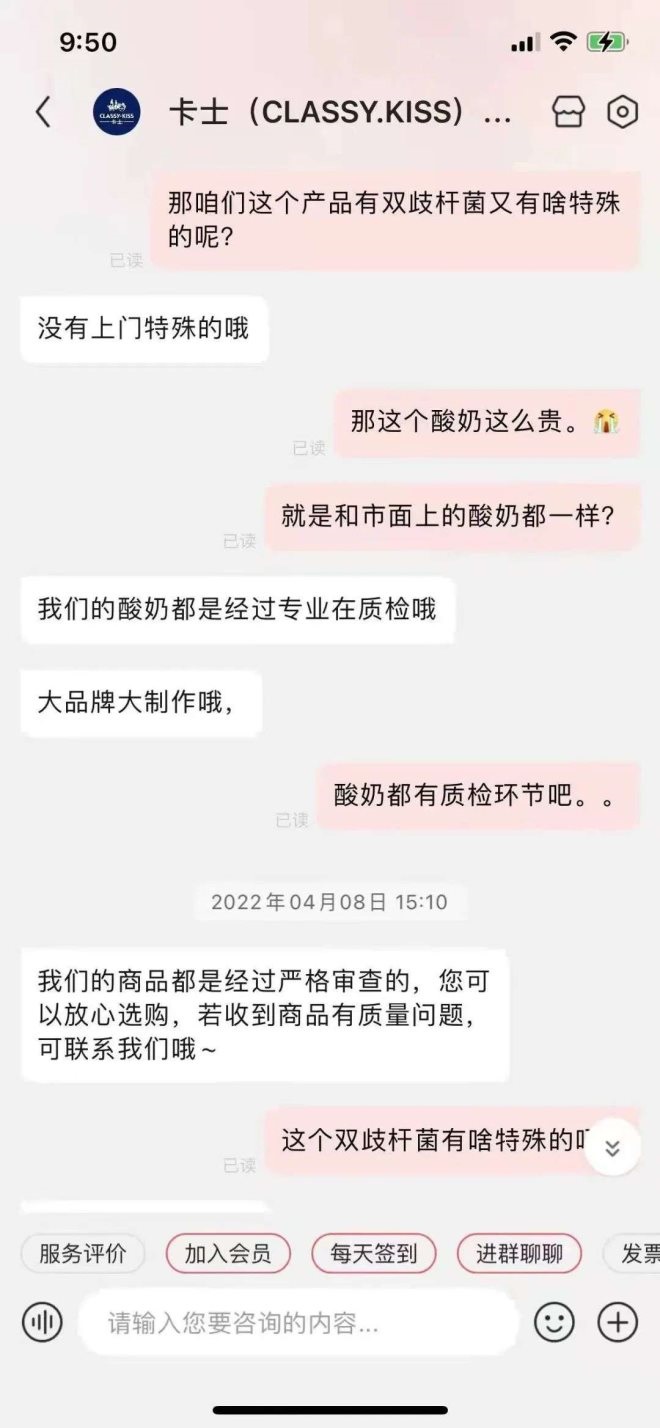Viewport: 660px width, 1428px height.
Task: Select the 加入会员 chip
Action: [x=228, y=1253]
